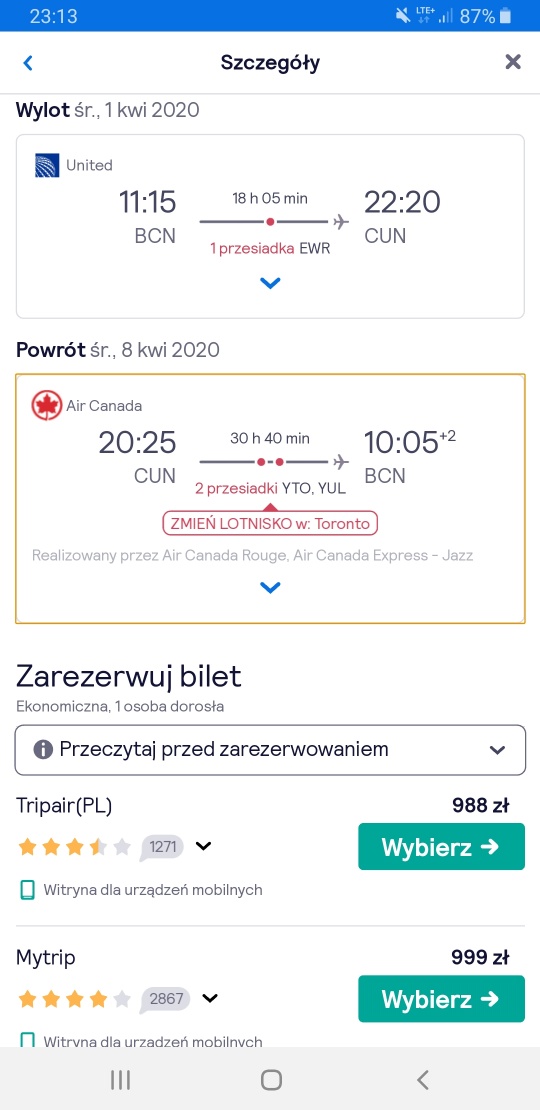Open recent apps from the navigation bar

tap(120, 1080)
